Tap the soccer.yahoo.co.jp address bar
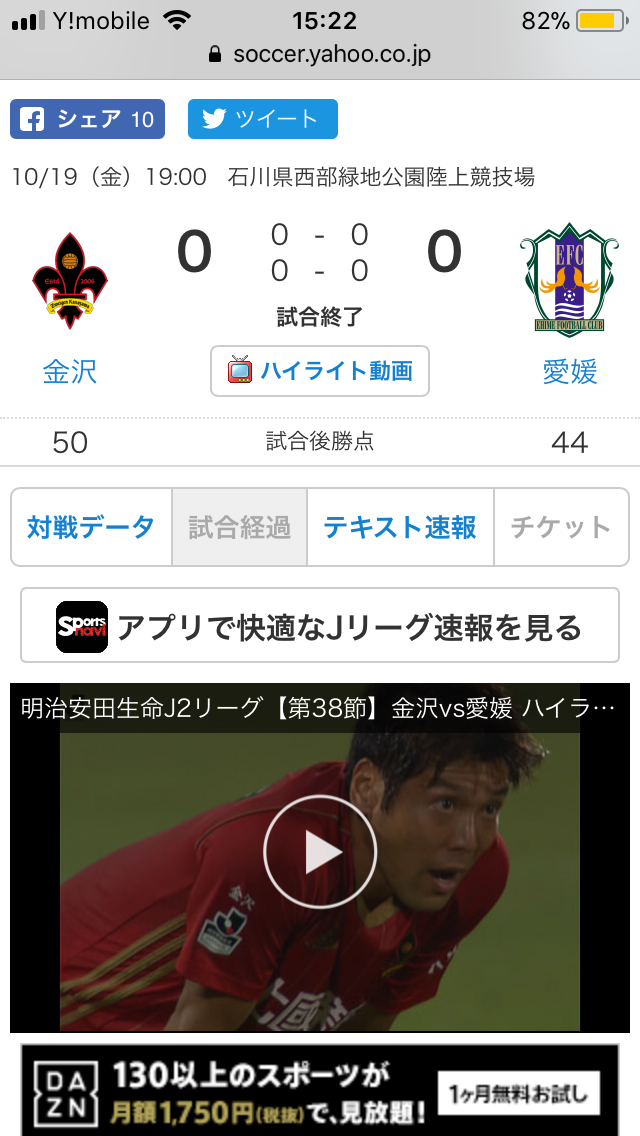The height and width of the screenshot is (1136, 640). (x=320, y=54)
